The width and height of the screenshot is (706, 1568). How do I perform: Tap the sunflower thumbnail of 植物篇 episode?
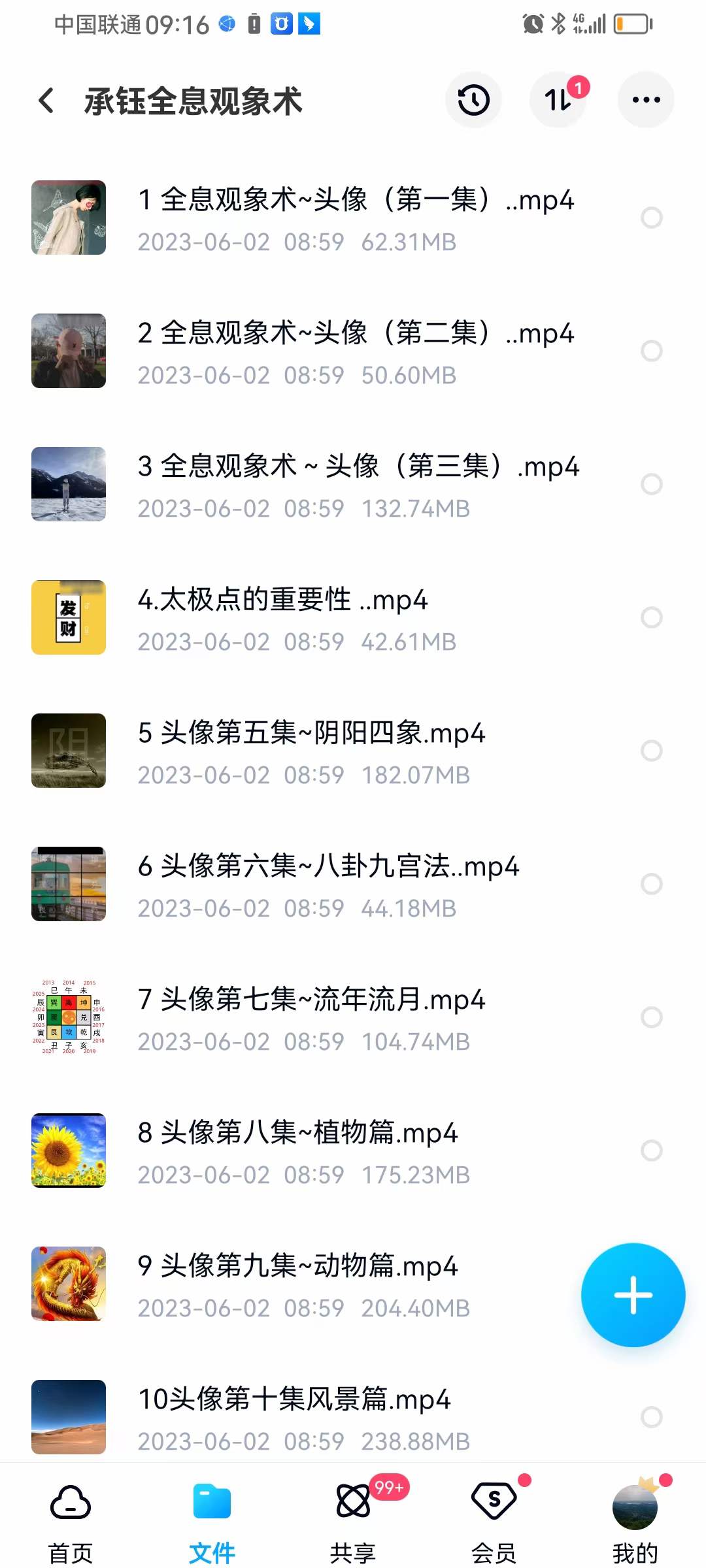coord(69,1151)
